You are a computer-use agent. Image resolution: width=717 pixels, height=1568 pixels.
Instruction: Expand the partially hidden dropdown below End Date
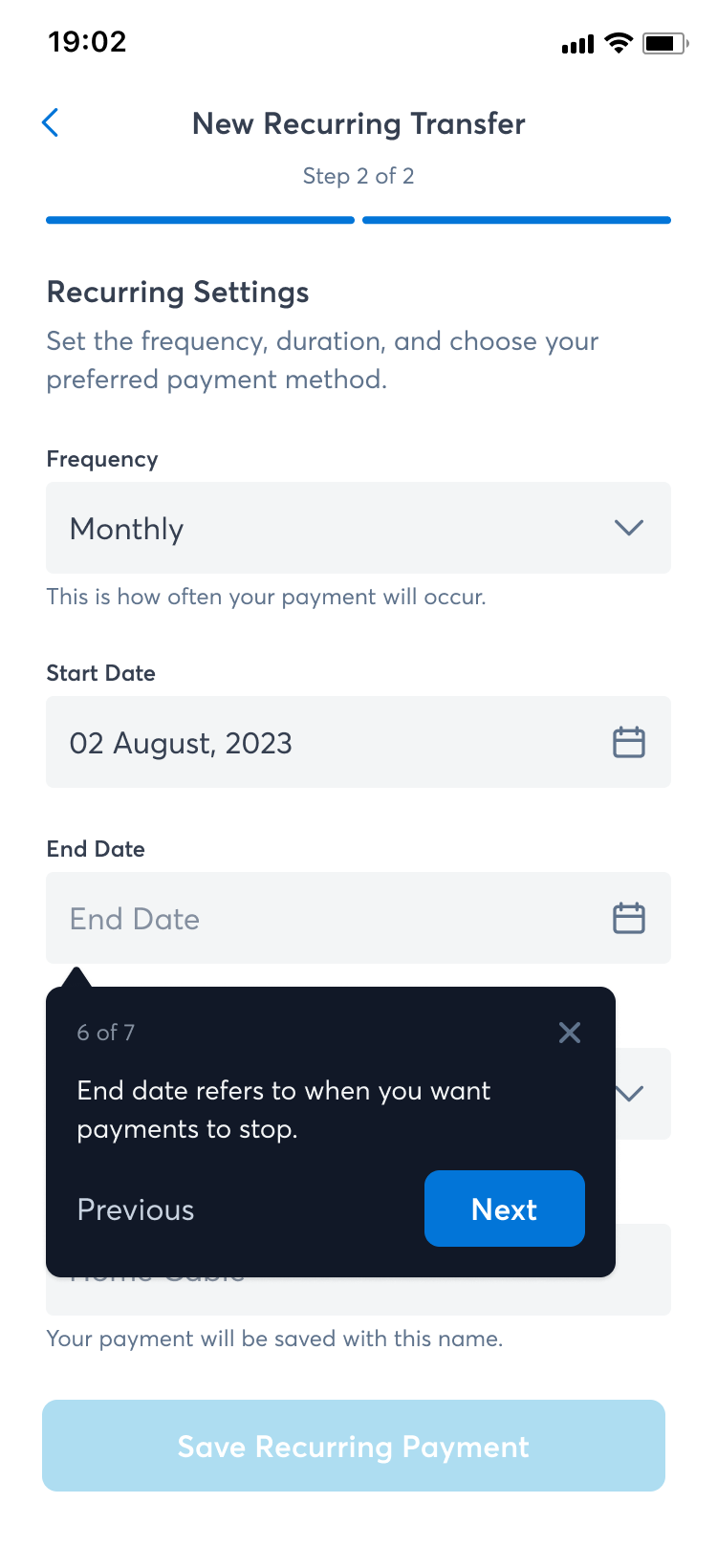pyautogui.click(x=628, y=1094)
